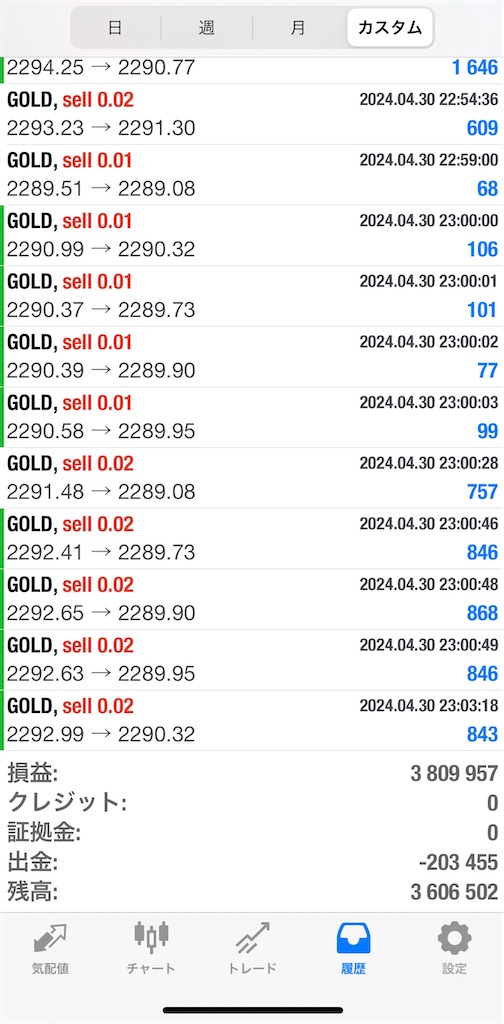Open the 設定 settings tab
Screen dimensions: 504x1024
pyautogui.click(x=454, y=949)
